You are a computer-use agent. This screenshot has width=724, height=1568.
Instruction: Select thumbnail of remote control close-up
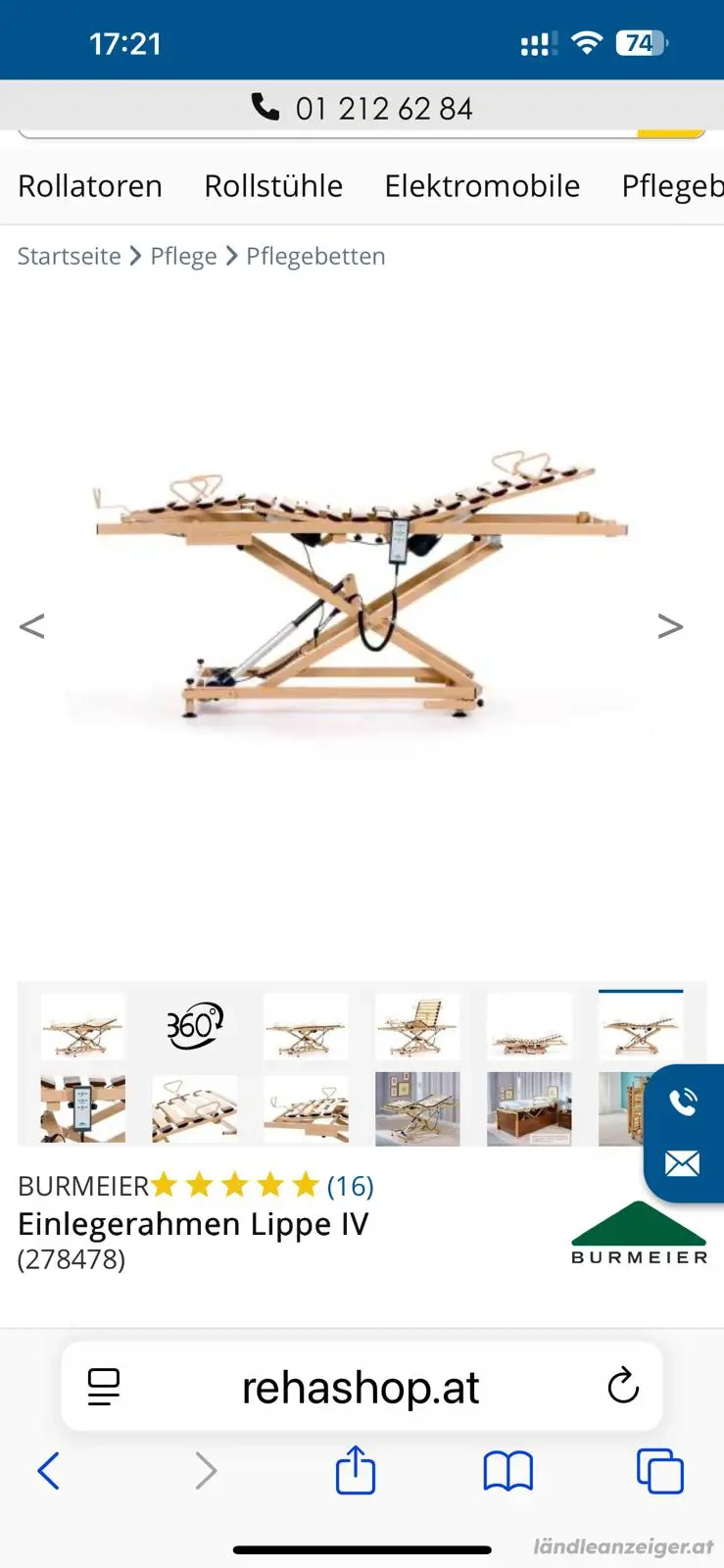[x=83, y=1108]
